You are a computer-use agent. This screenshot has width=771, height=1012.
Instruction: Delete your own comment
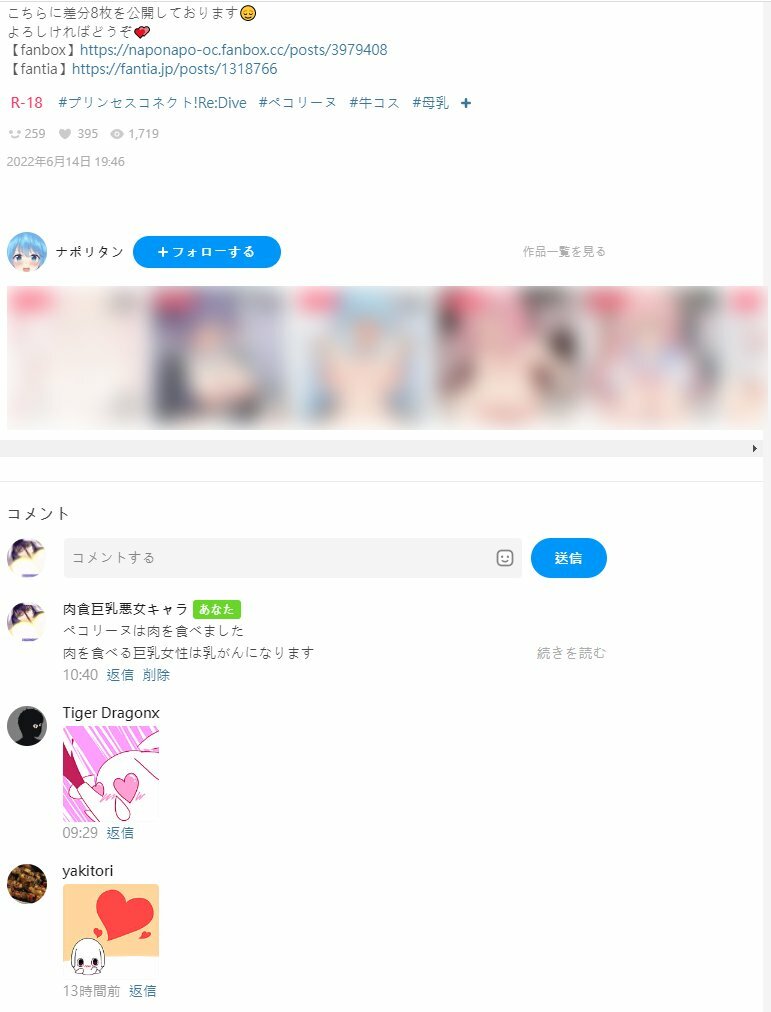(x=156, y=675)
